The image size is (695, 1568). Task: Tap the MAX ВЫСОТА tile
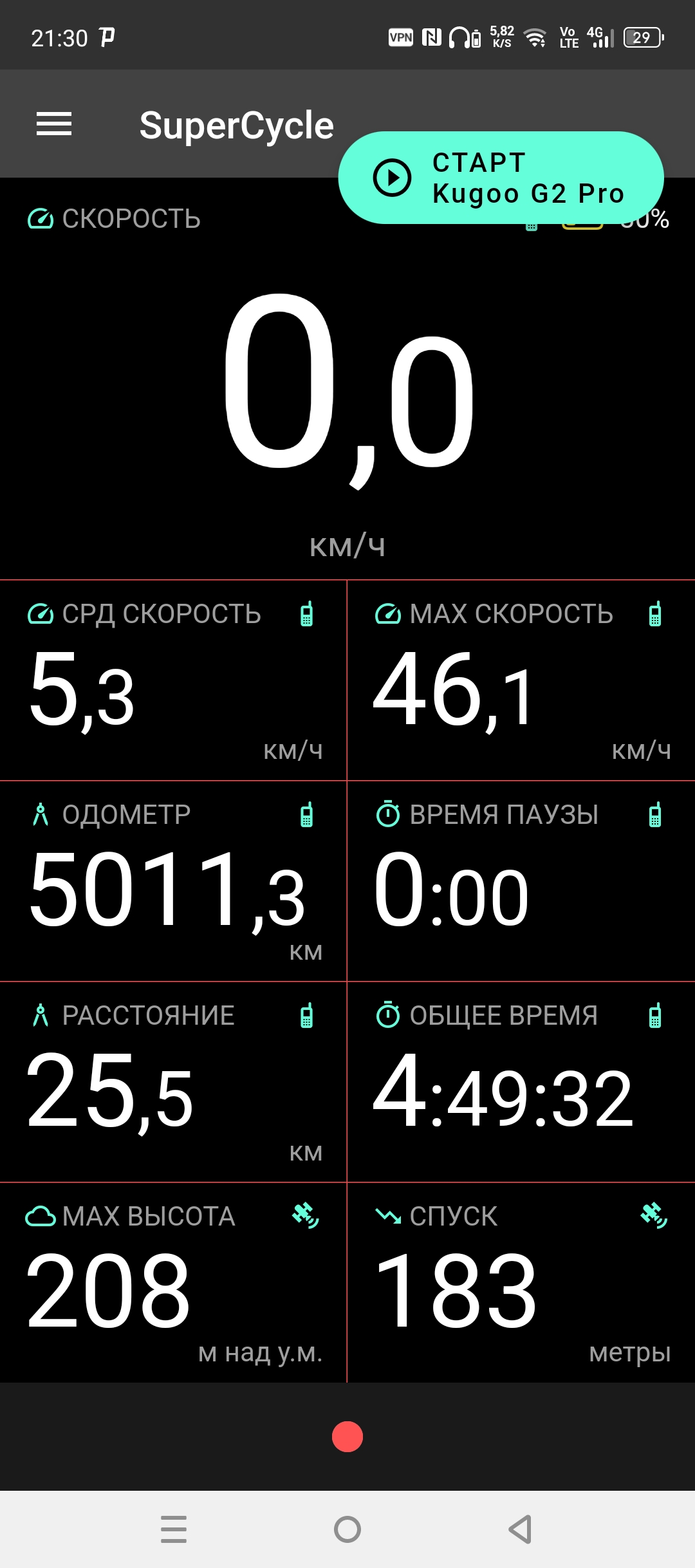point(173,1283)
